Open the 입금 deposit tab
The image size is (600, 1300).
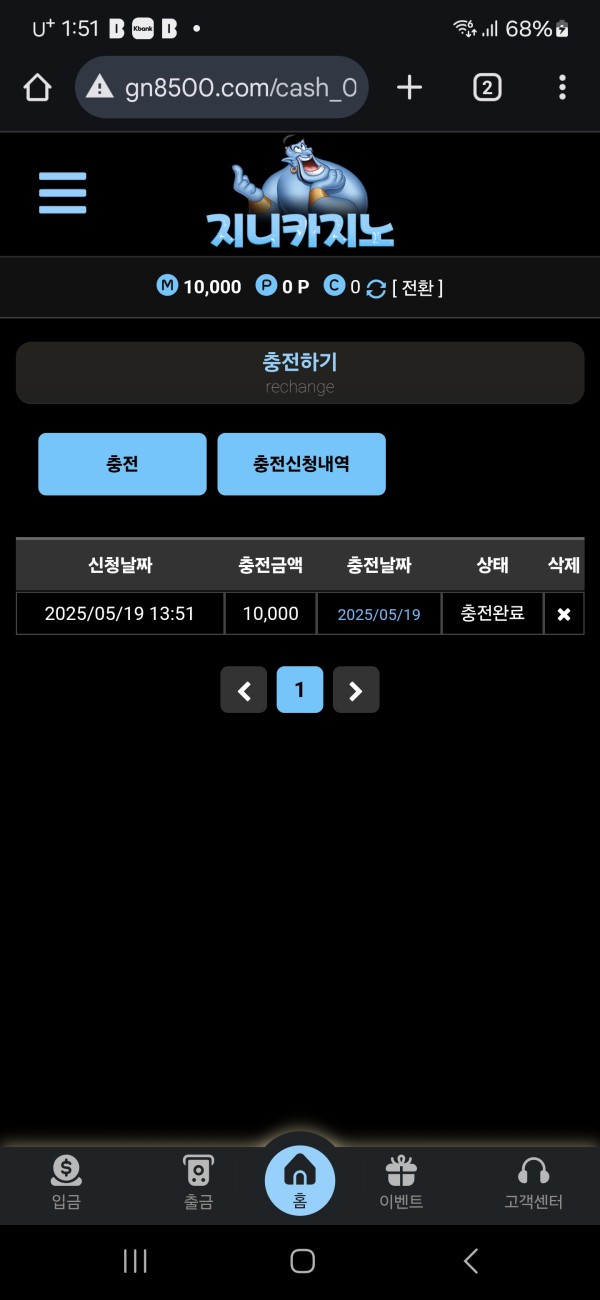pyautogui.click(x=66, y=1183)
